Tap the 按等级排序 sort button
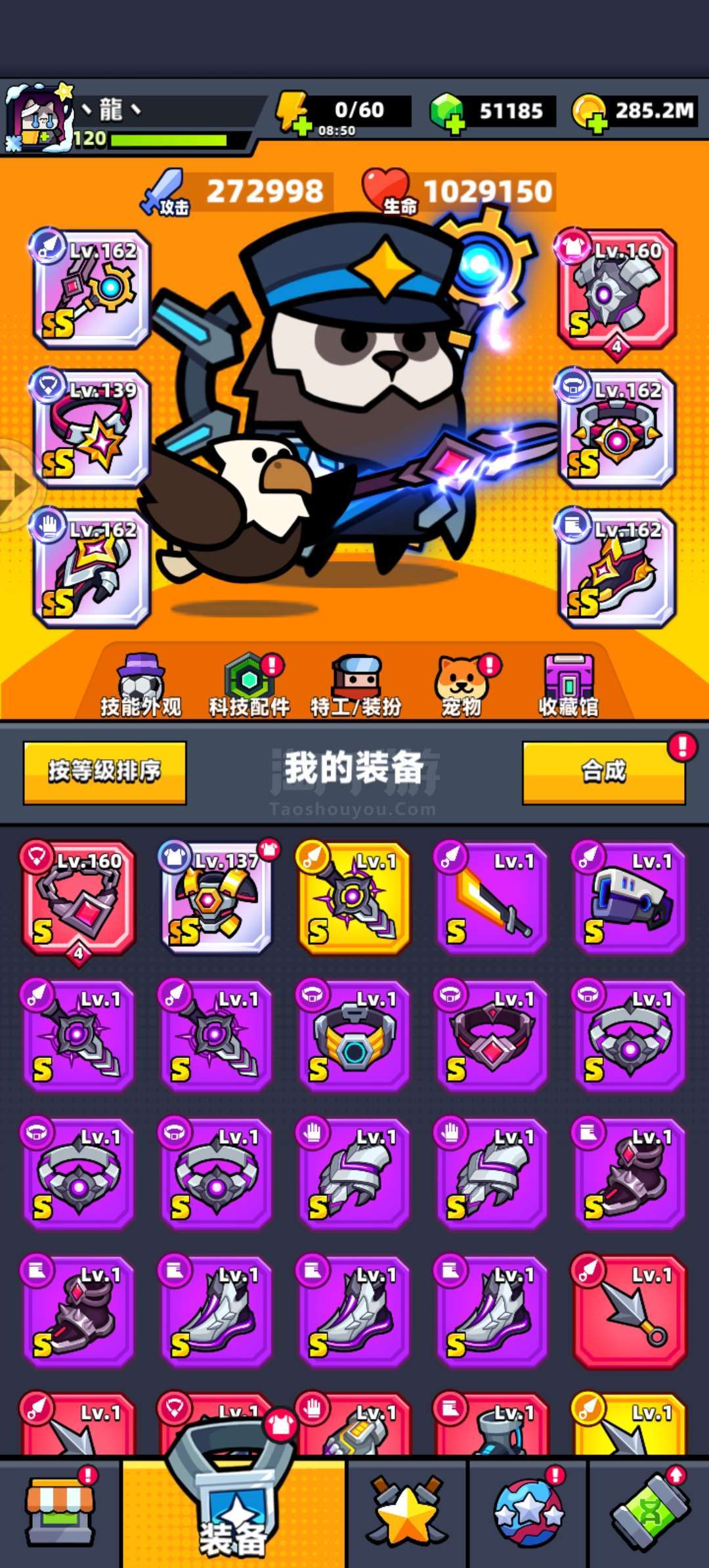Screen dimensions: 709x1568 coord(105,772)
